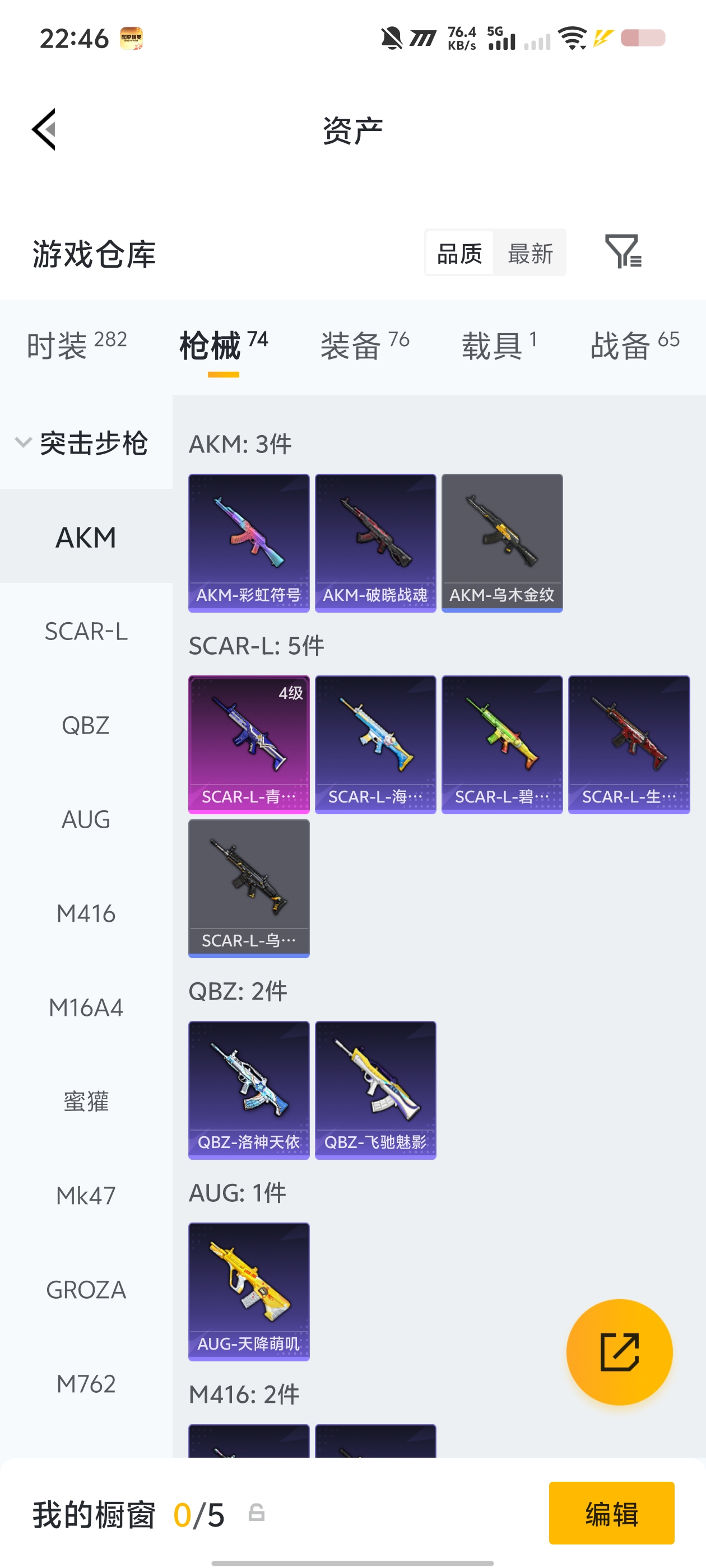
Task: Open the QBZ-飞驰魅影 skin
Action: click(x=375, y=1090)
